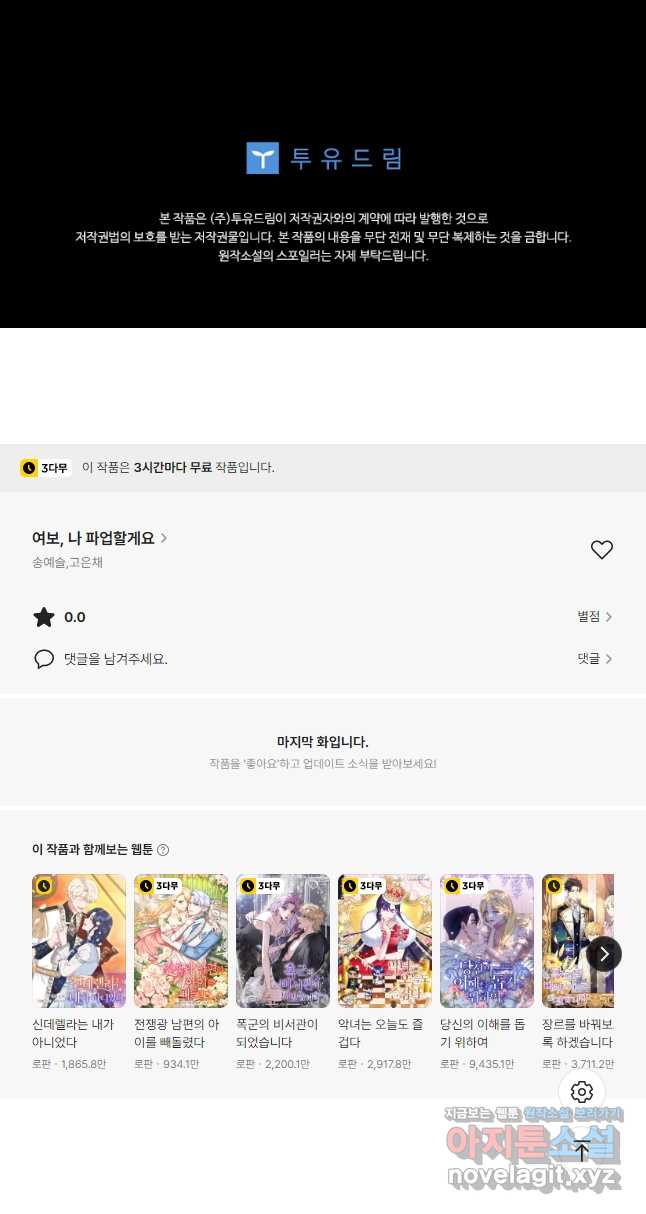Open the 댓글 comments section

point(594,659)
